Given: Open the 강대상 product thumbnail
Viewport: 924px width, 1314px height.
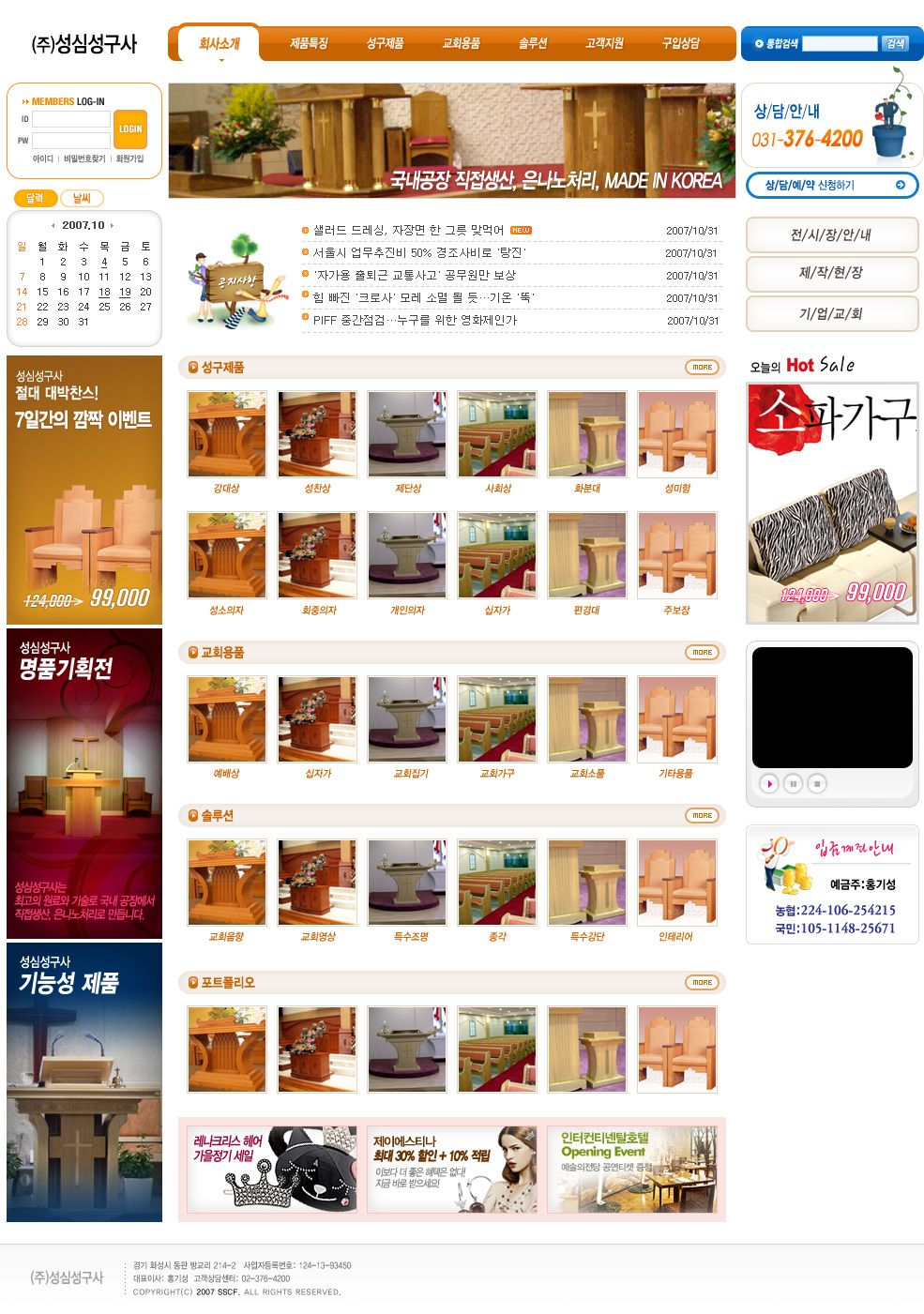Looking at the screenshot, I should (x=226, y=434).
